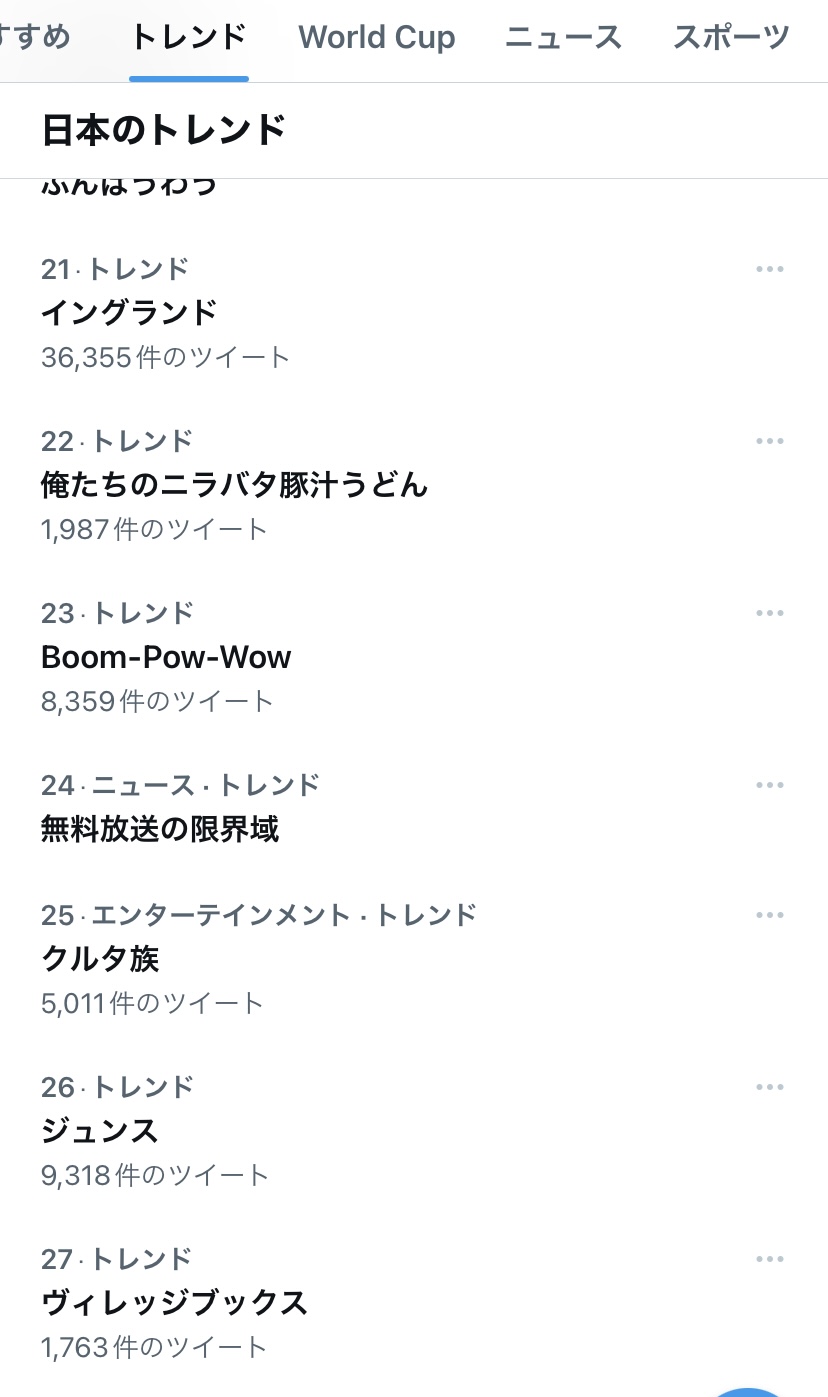This screenshot has width=828, height=1397.
Task: Open more options for ジュンス trend
Action: 770,1087
